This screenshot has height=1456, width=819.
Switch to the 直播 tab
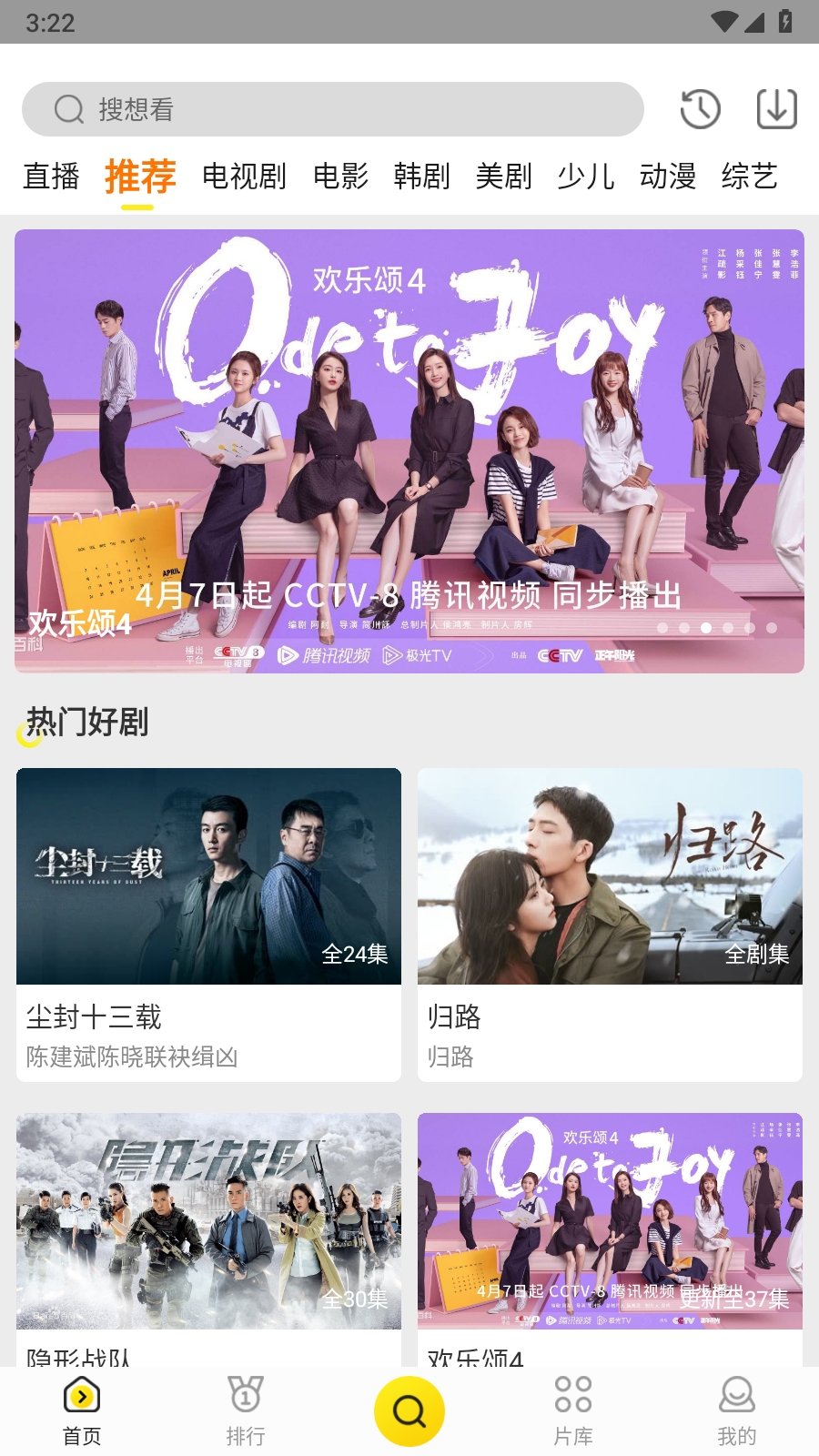51,176
